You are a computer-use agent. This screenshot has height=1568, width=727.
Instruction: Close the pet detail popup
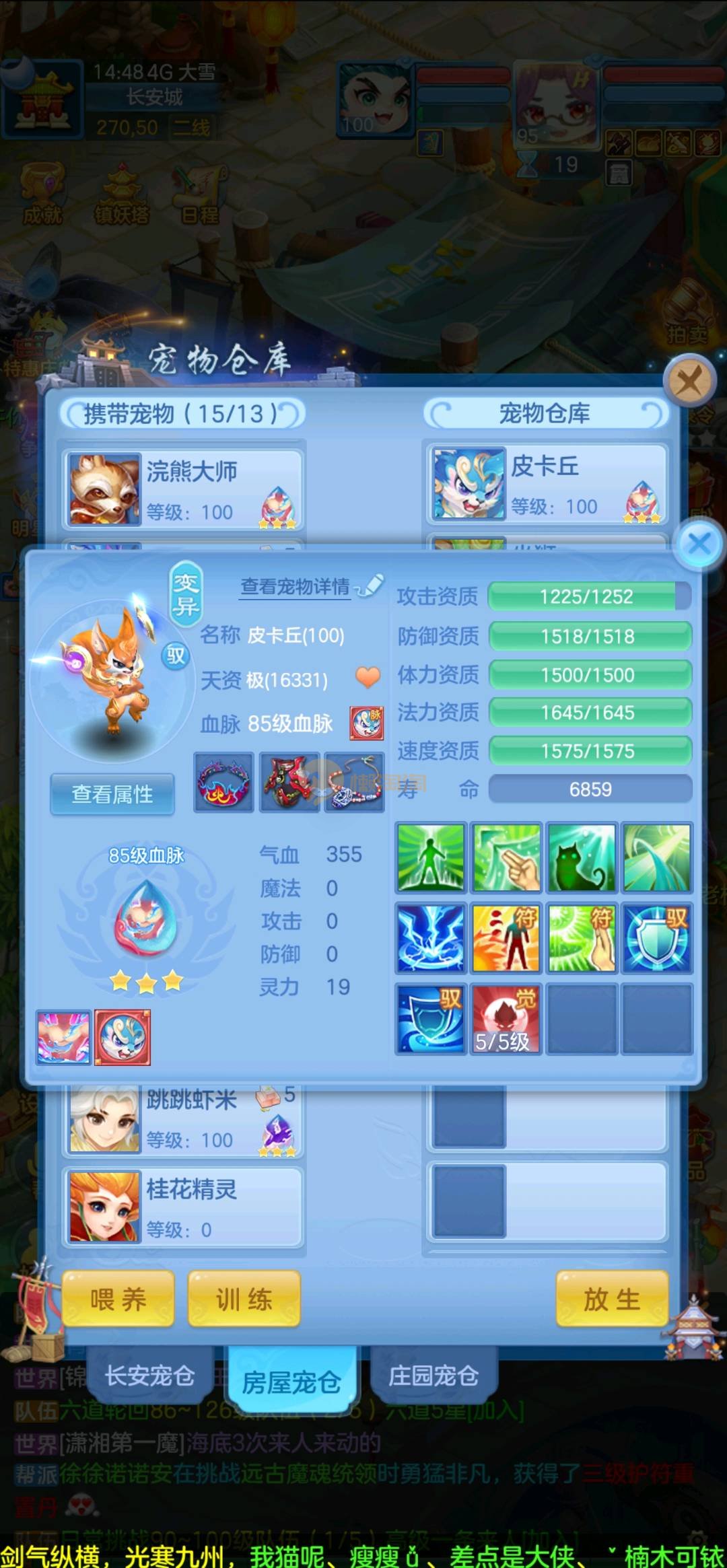[x=699, y=544]
